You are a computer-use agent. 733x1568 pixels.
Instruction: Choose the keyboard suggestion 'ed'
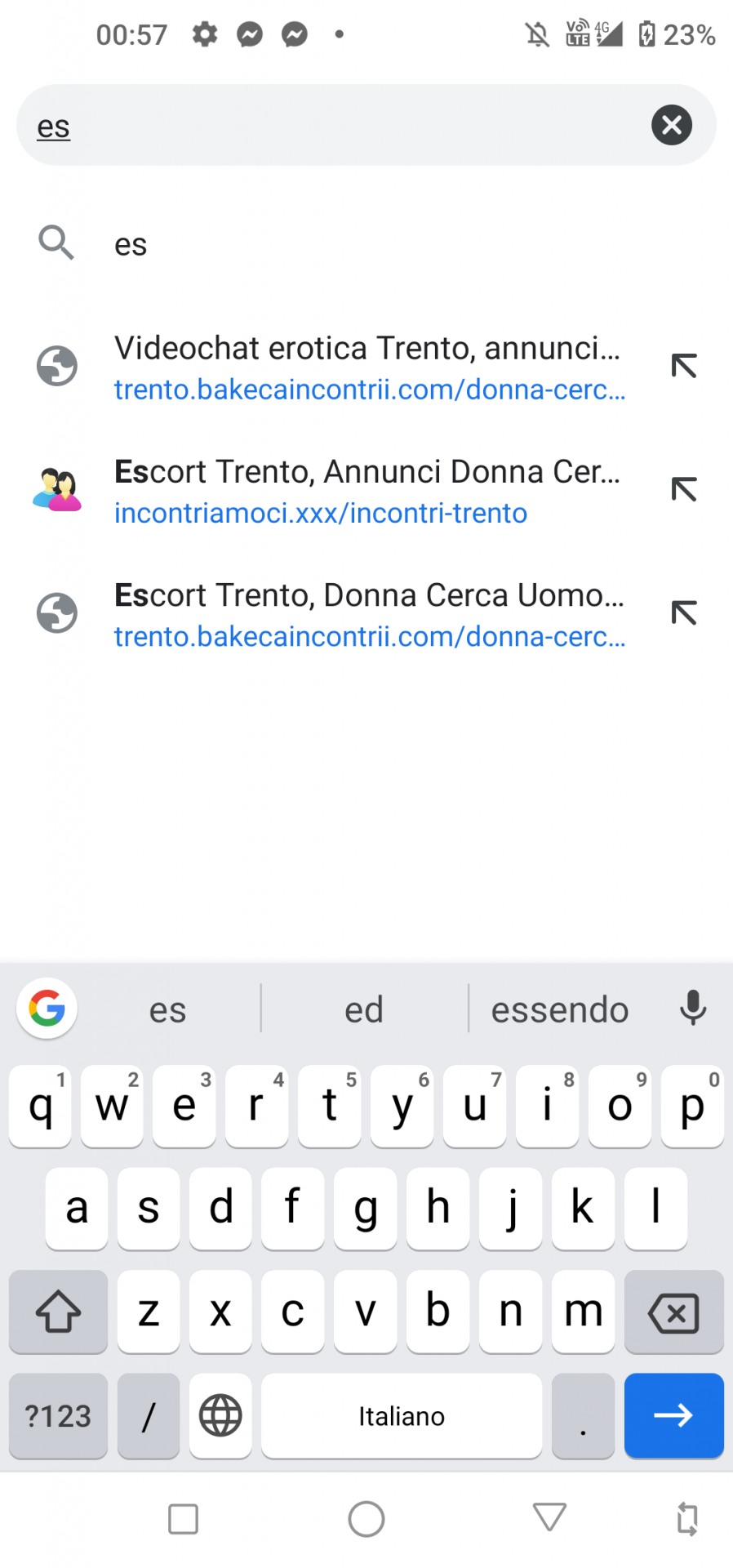point(364,1009)
